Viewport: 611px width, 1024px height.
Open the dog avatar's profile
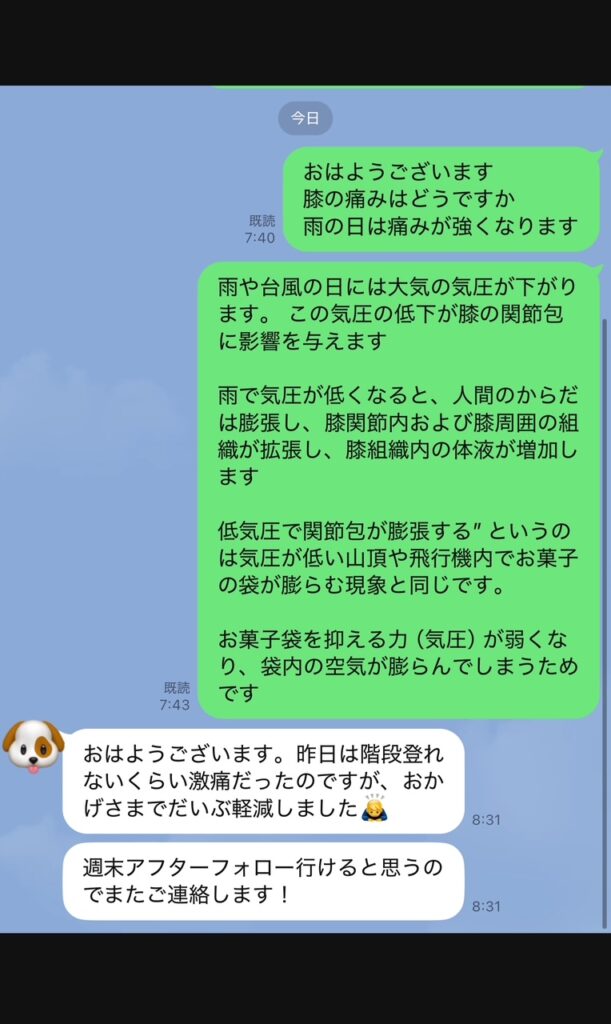point(33,746)
